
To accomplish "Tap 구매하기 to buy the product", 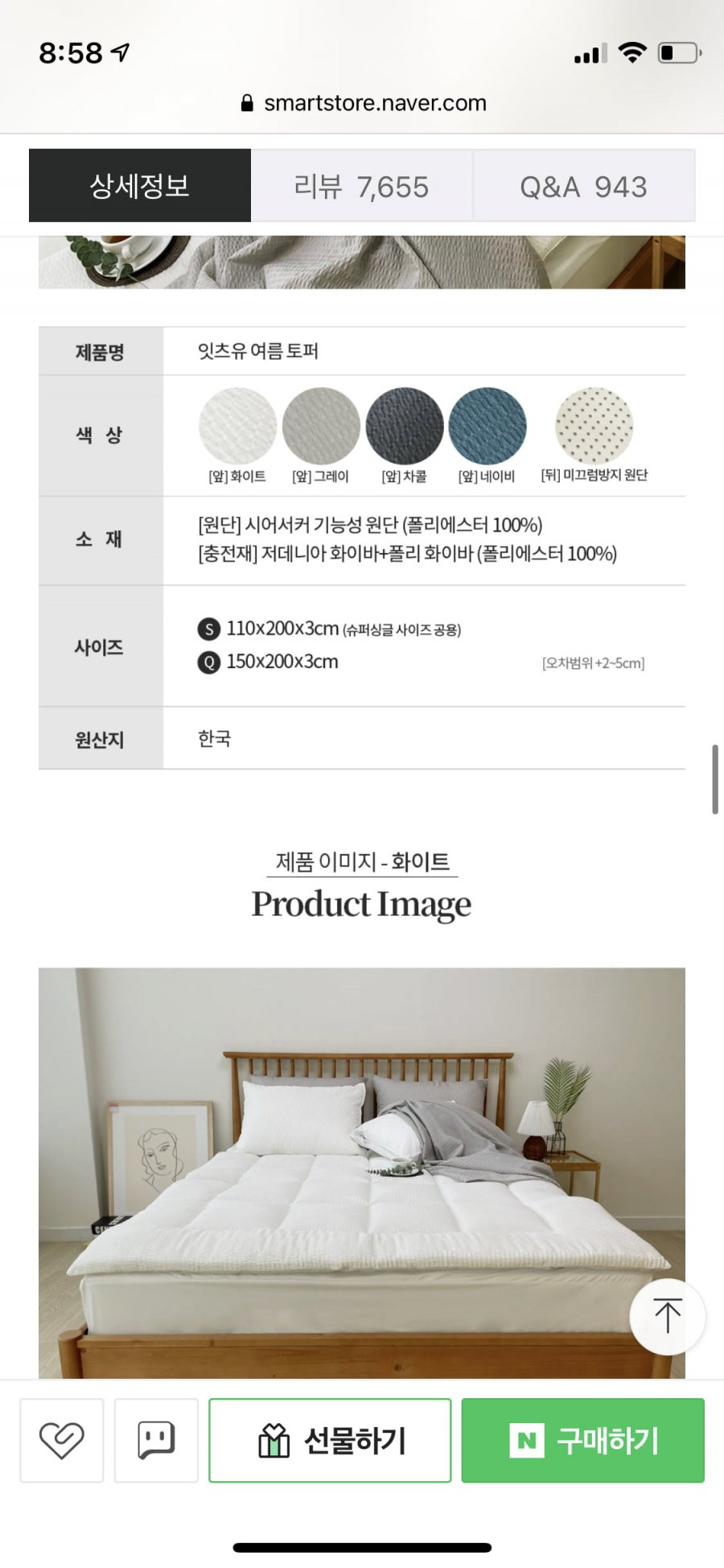I will (x=582, y=1440).
